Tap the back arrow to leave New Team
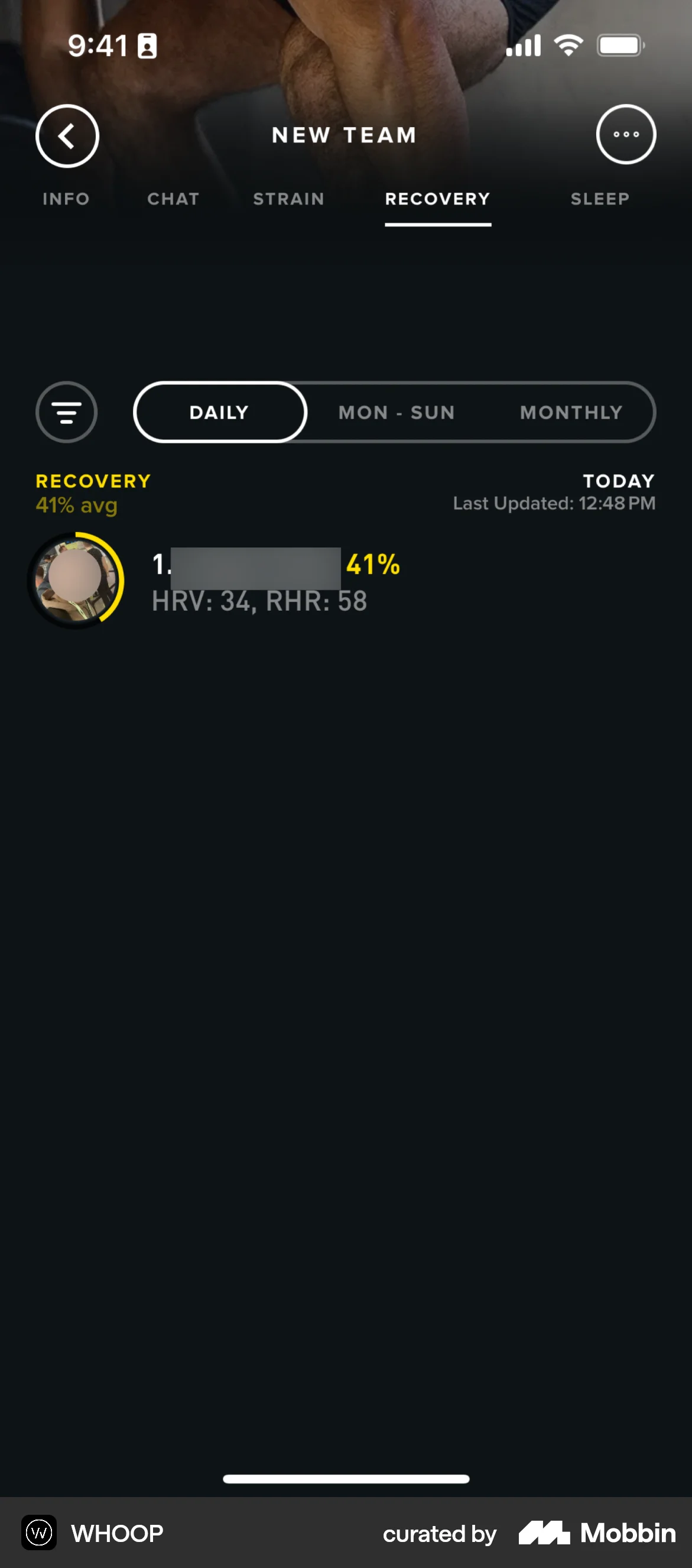Image resolution: width=692 pixels, height=1568 pixels. pyautogui.click(x=67, y=135)
